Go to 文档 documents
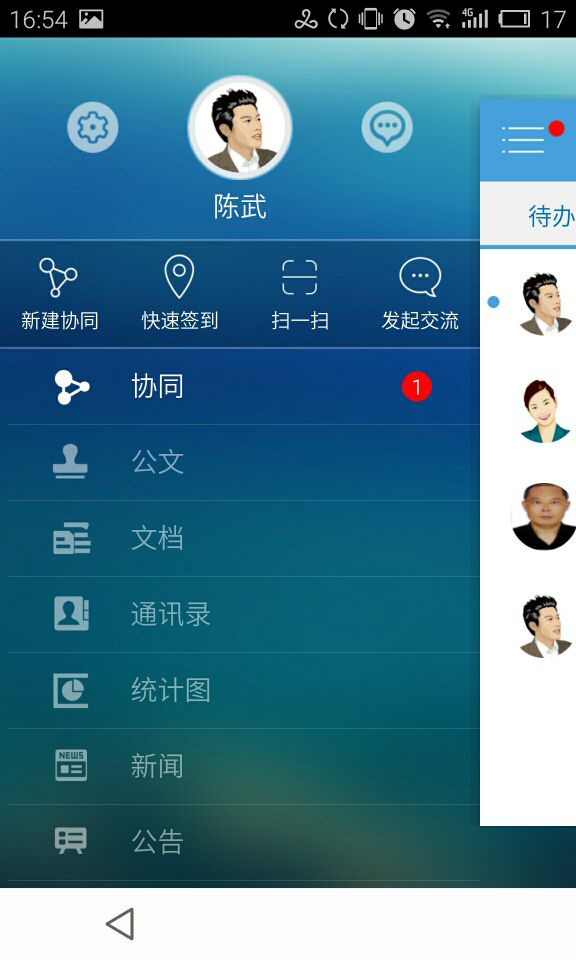The width and height of the screenshot is (576, 960). click(x=244, y=539)
